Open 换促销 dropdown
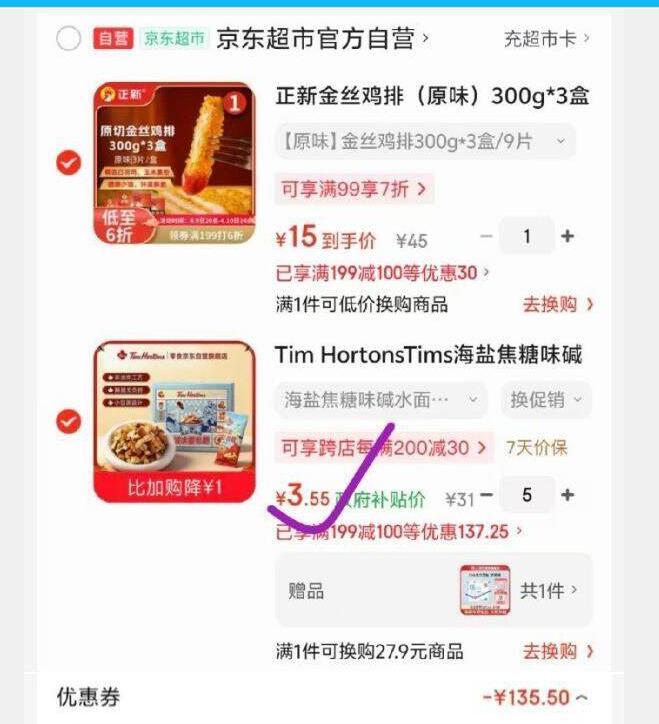This screenshot has width=659, height=724. 546,400
